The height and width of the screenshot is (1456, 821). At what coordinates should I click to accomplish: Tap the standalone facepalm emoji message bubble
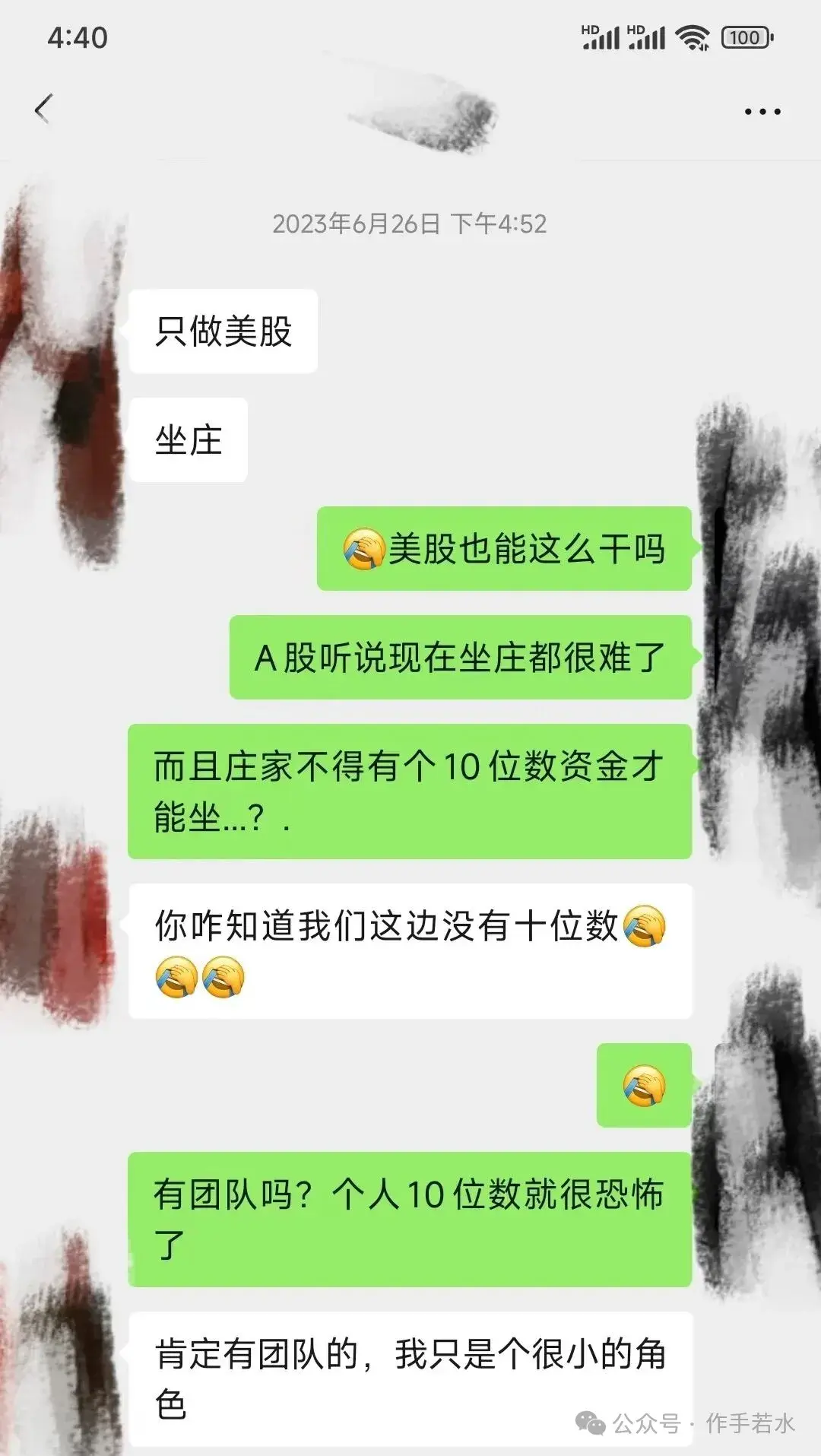click(x=642, y=1086)
